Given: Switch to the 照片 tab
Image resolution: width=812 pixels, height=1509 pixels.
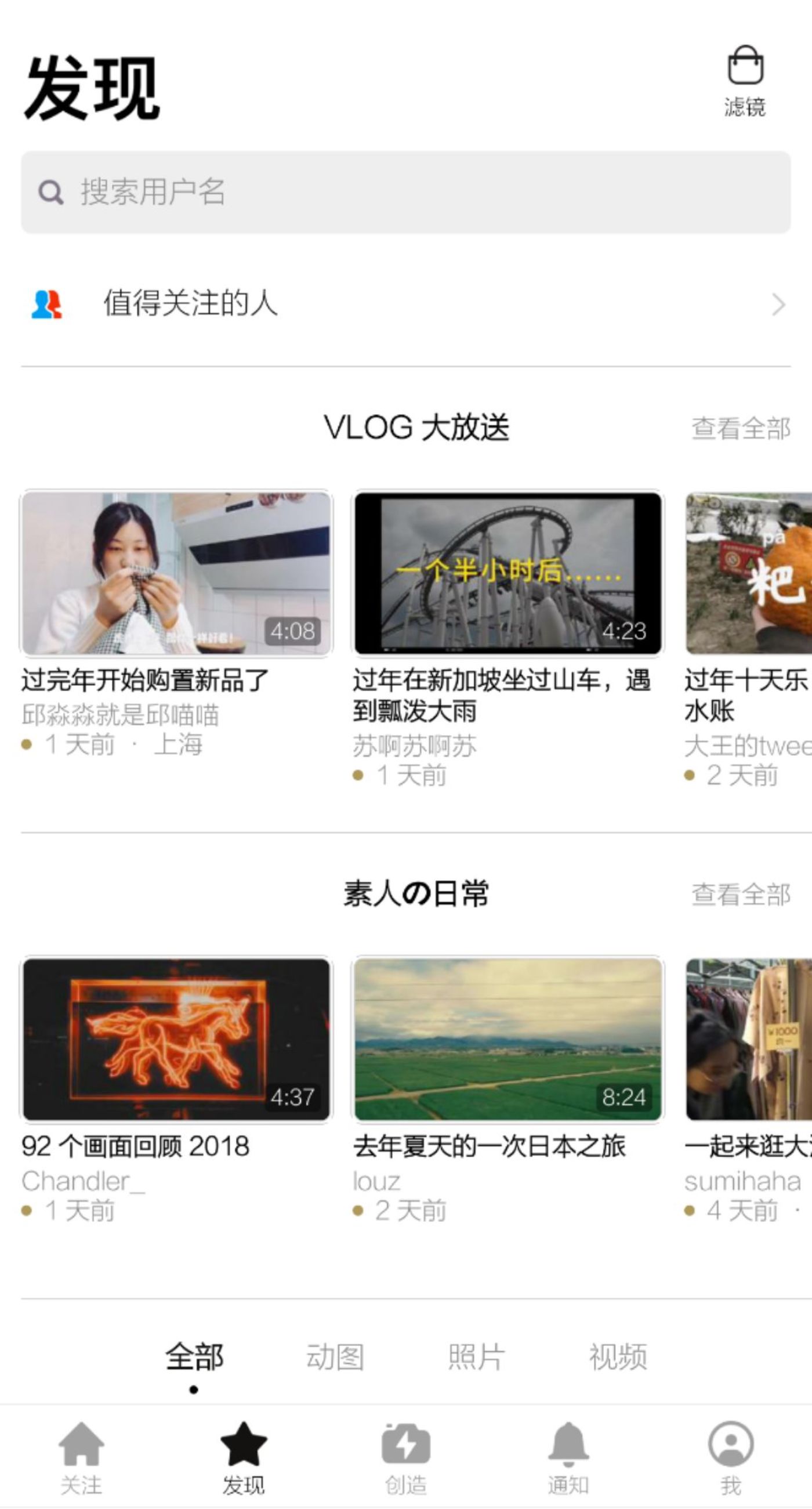Looking at the screenshot, I should (x=477, y=1357).
